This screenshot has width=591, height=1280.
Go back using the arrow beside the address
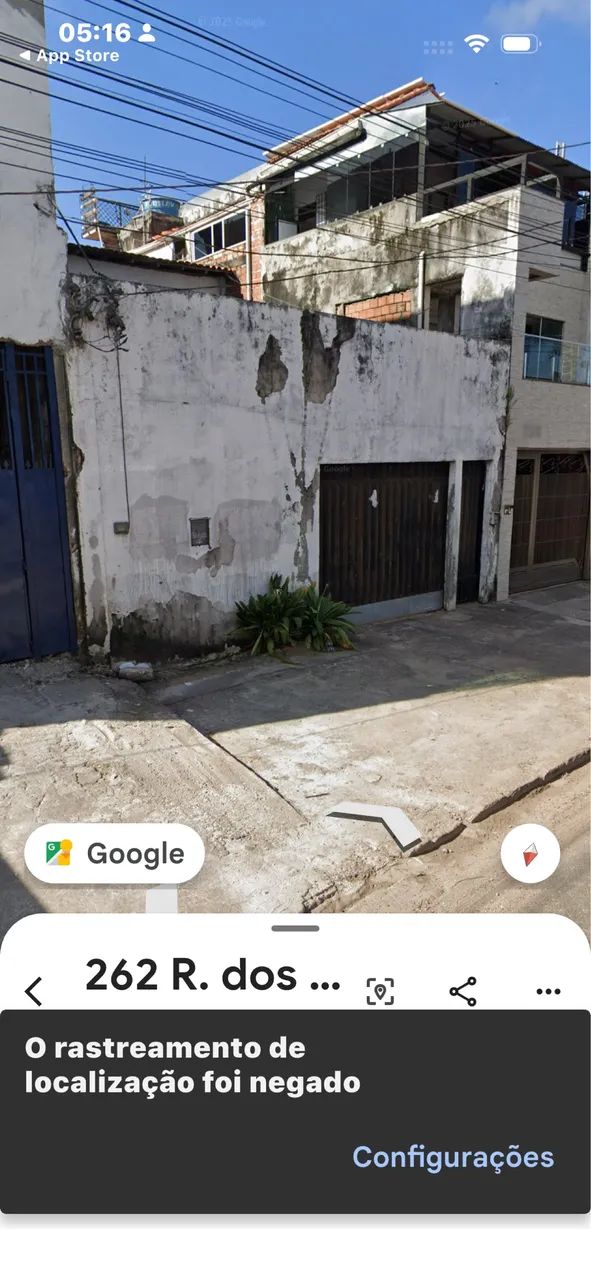(34, 991)
